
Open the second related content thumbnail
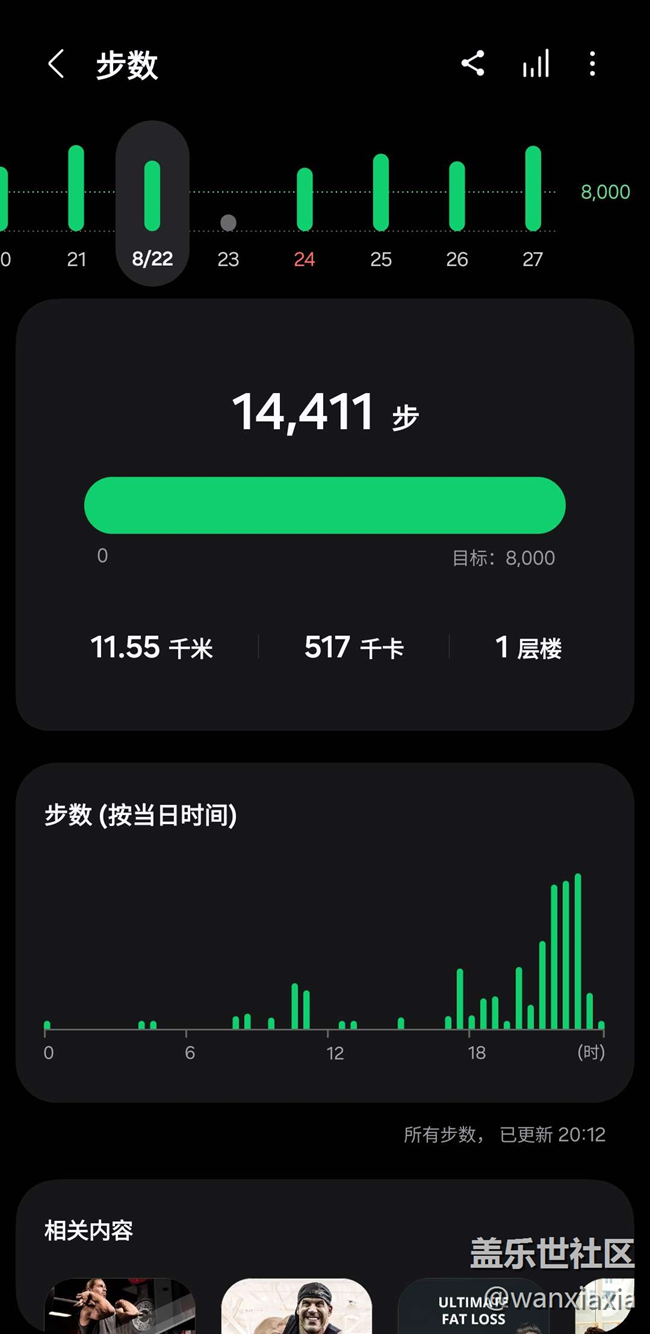[x=296, y=1306]
